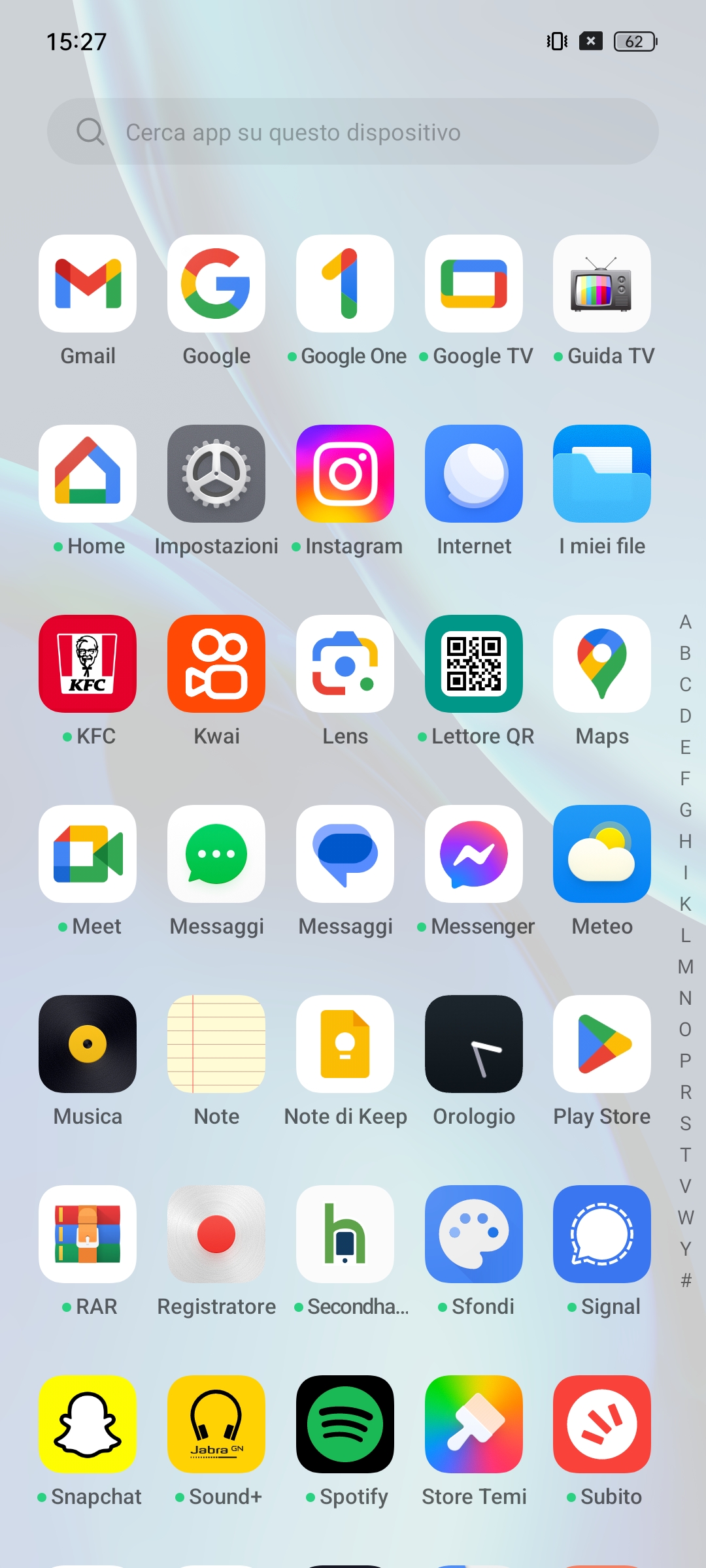
Task: Jump to letter S in the index
Action: click(x=685, y=1124)
